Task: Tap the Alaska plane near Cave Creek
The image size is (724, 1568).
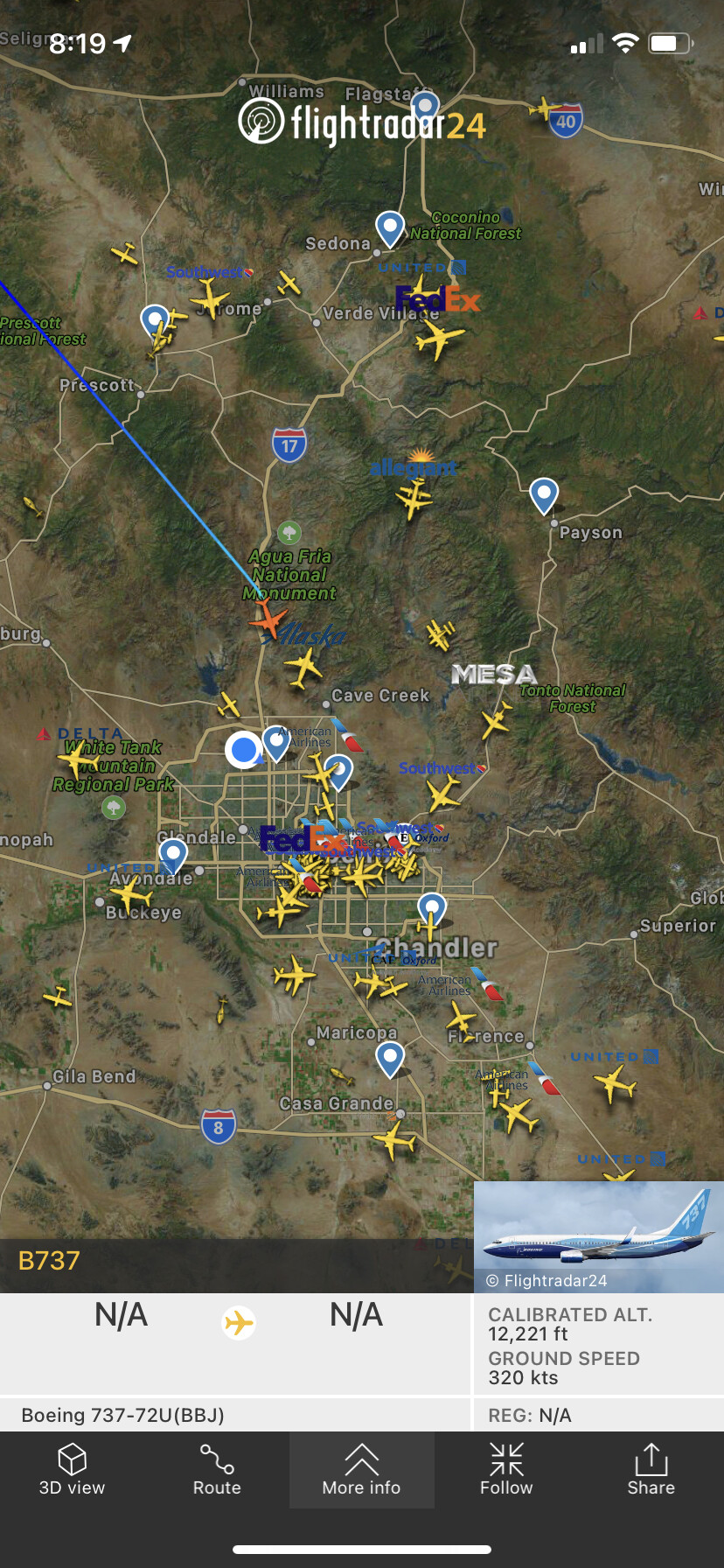Action: 303,668
